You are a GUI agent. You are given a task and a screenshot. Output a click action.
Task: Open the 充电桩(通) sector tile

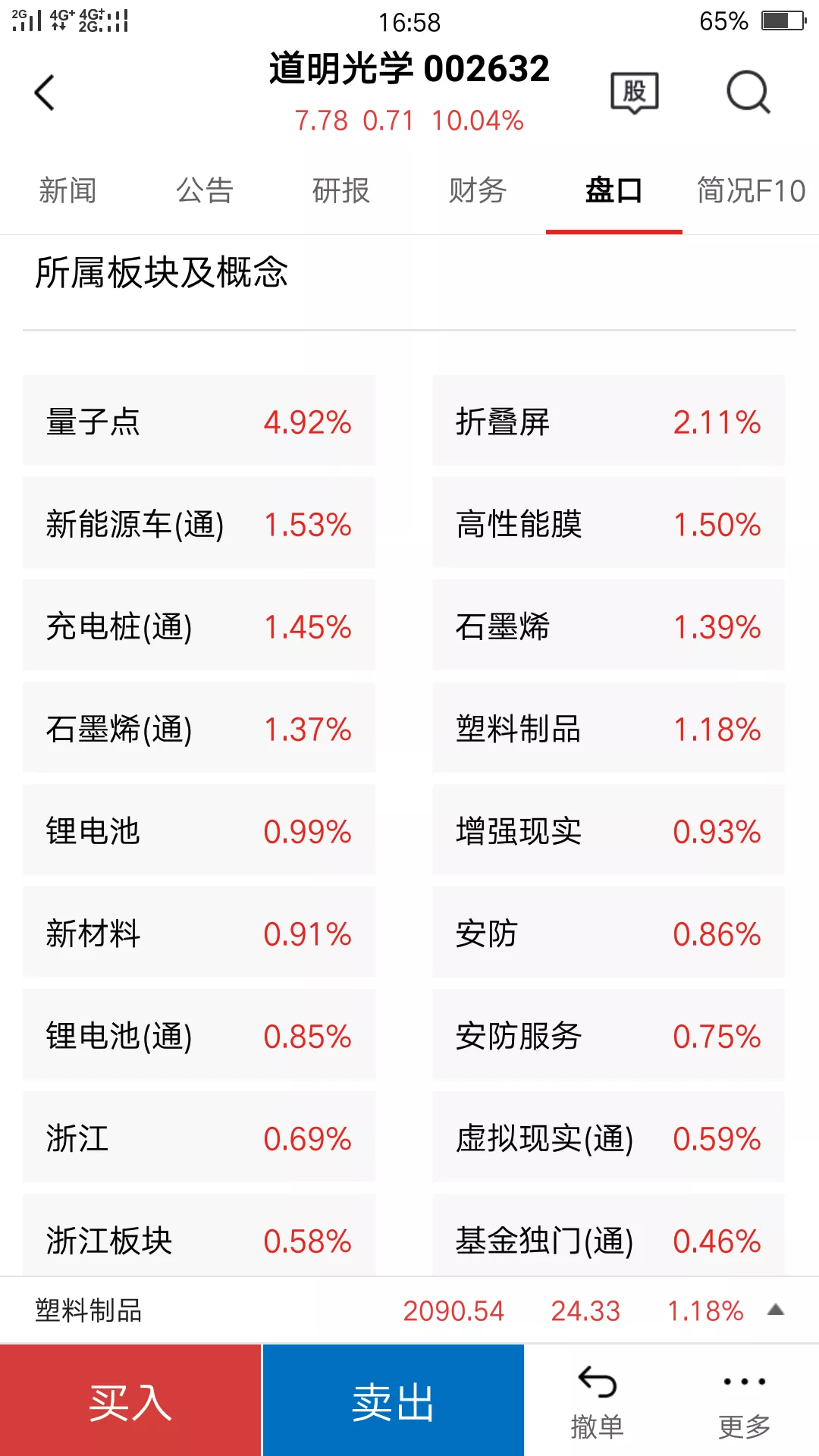pyautogui.click(x=199, y=626)
